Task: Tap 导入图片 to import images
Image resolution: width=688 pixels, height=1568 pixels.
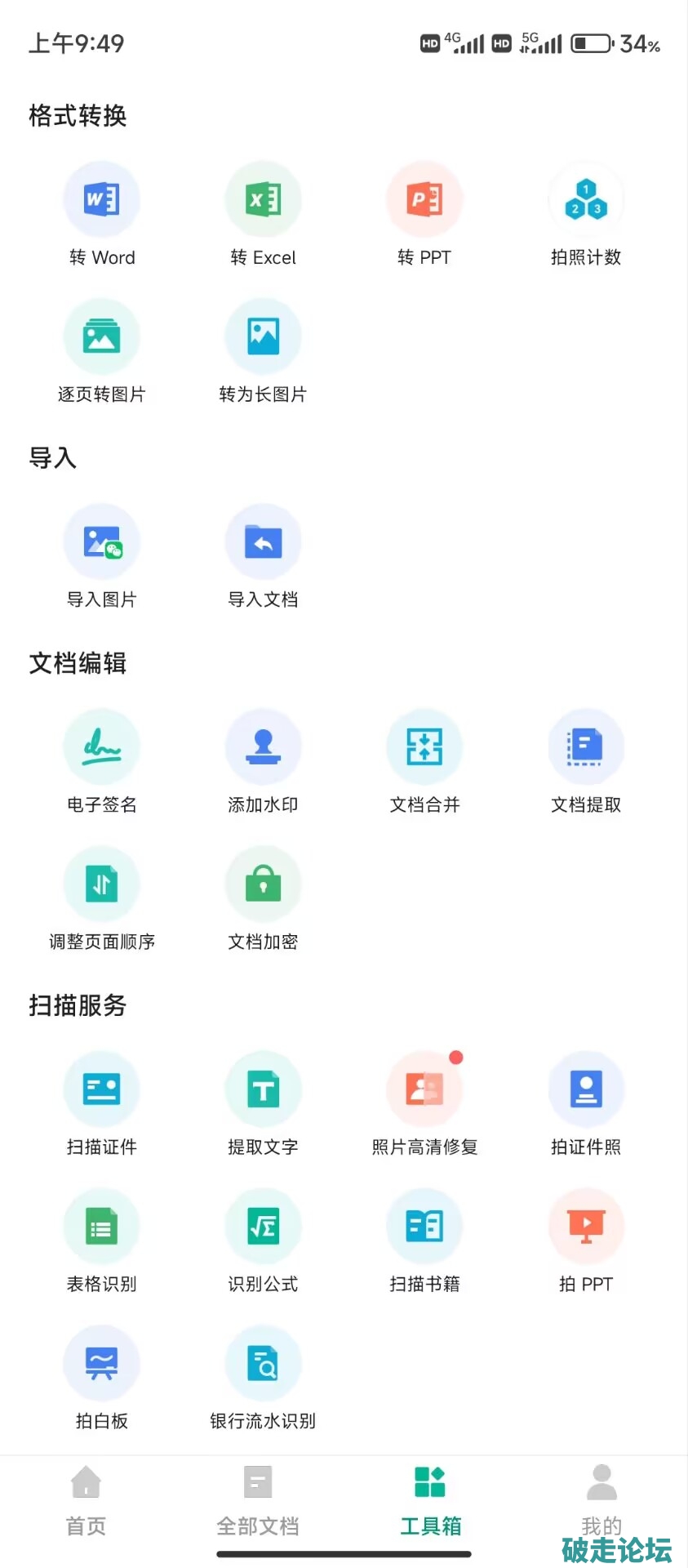Action: click(x=102, y=543)
